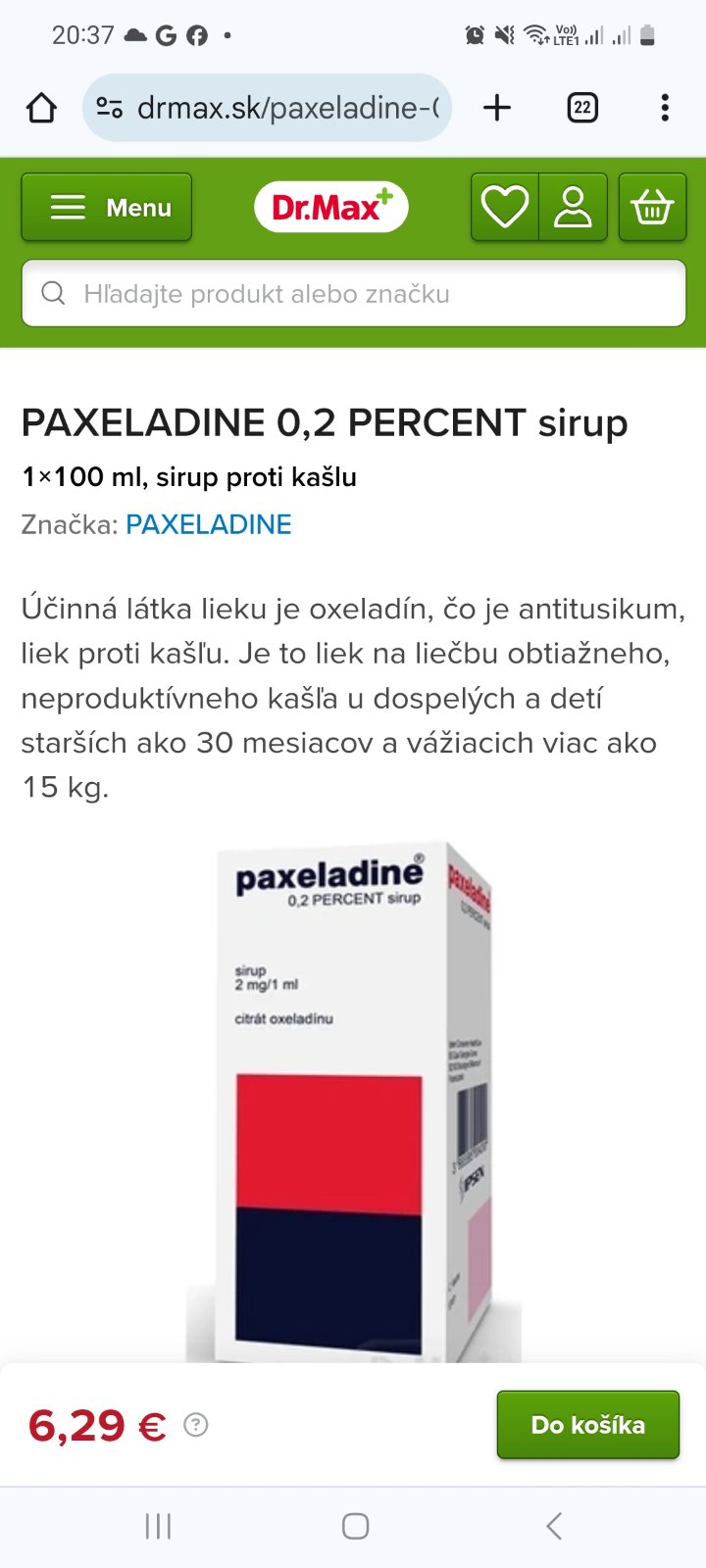Tap the drmax.sk address bar
The image size is (706, 1568).
pos(270,108)
